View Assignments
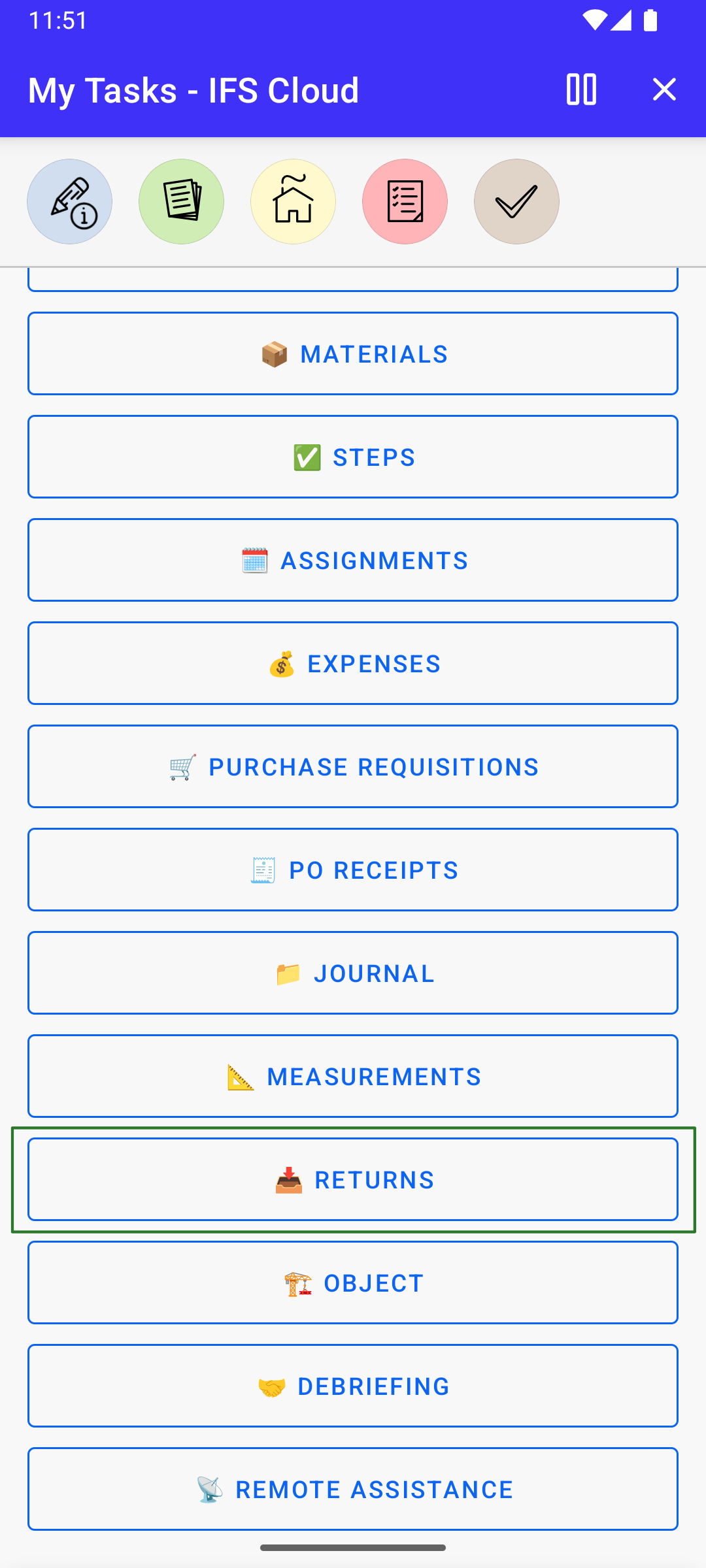 click(x=353, y=560)
